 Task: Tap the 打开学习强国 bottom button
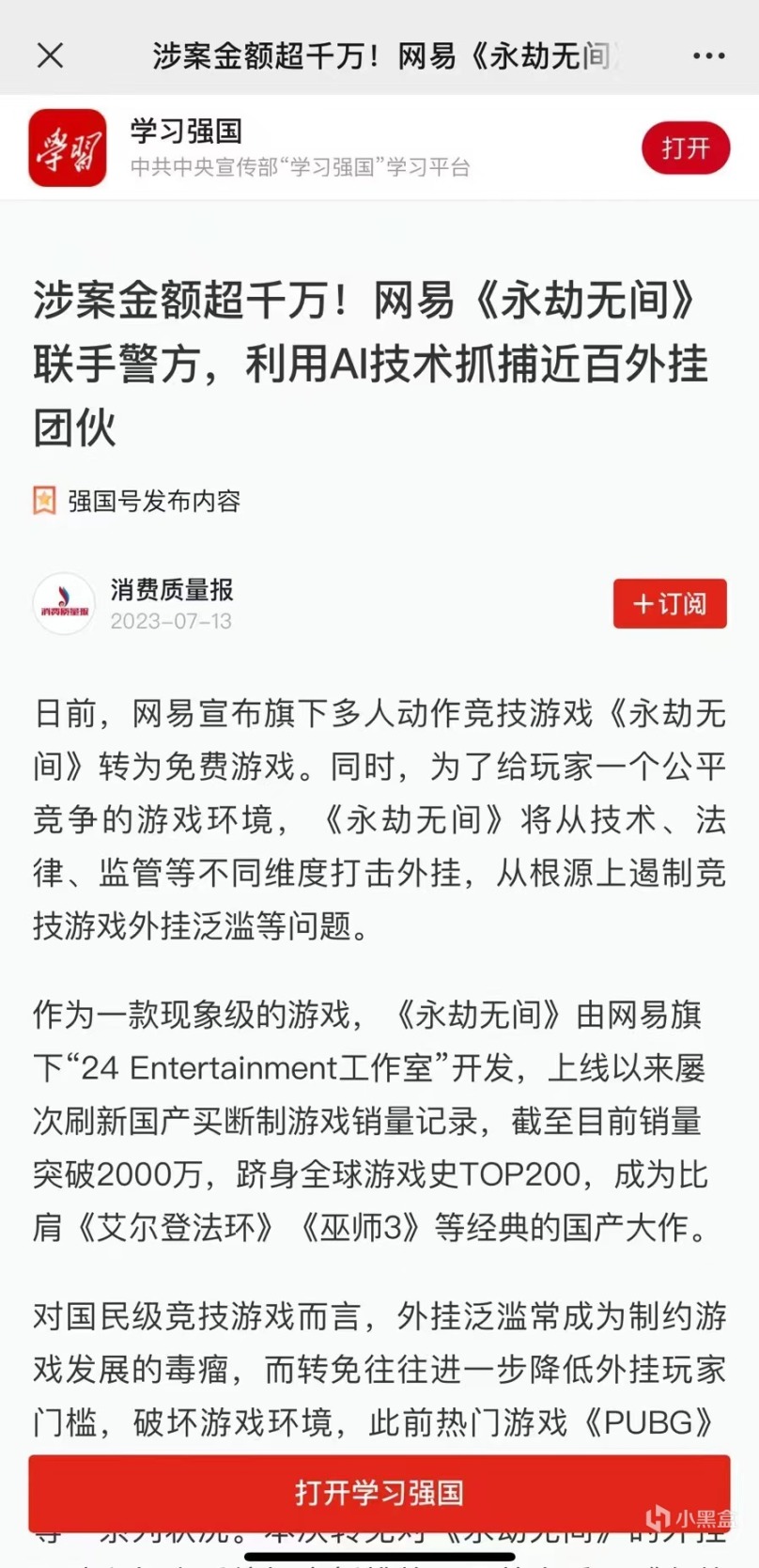point(379,1492)
